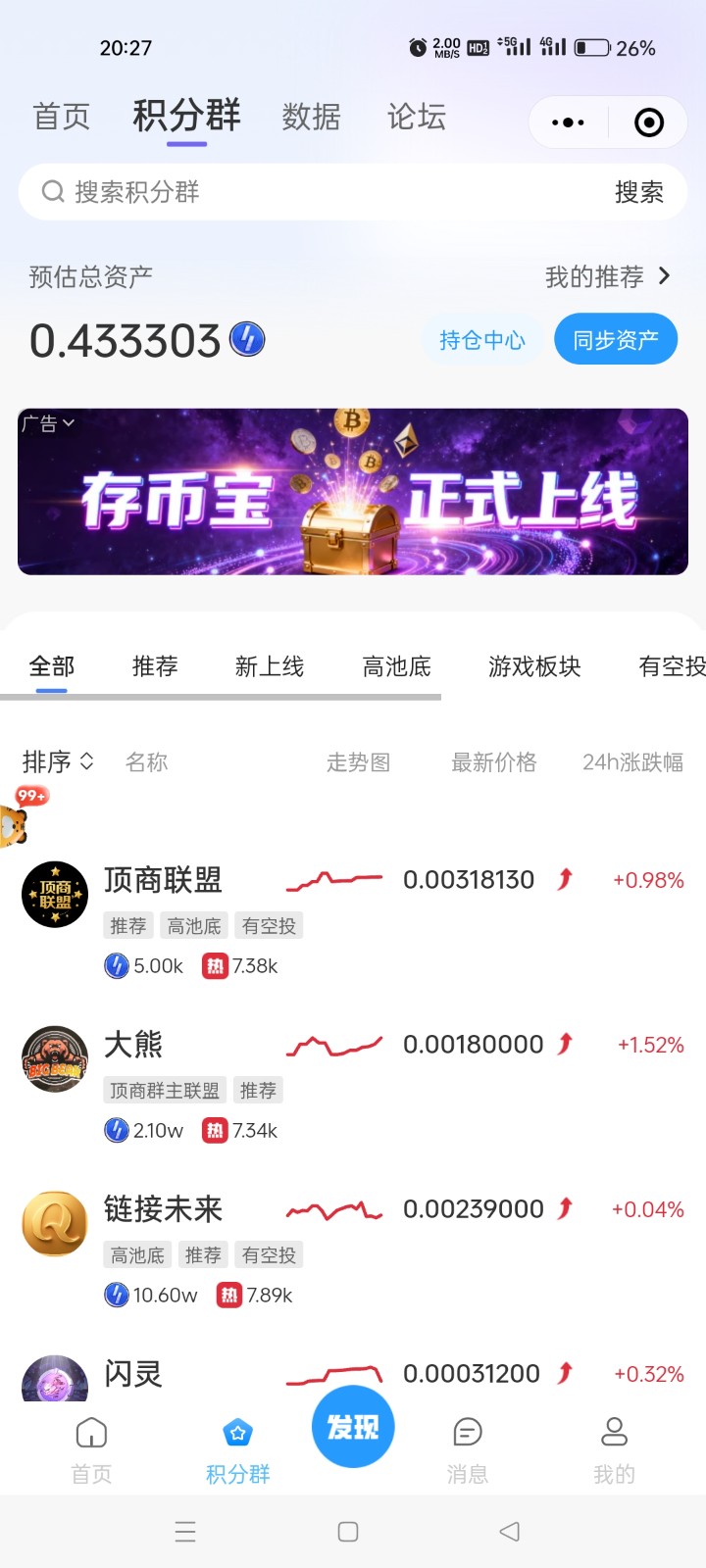The height and width of the screenshot is (1568, 706).
Task: Open the 消息 messages icon in bottom bar
Action: [x=468, y=1433]
